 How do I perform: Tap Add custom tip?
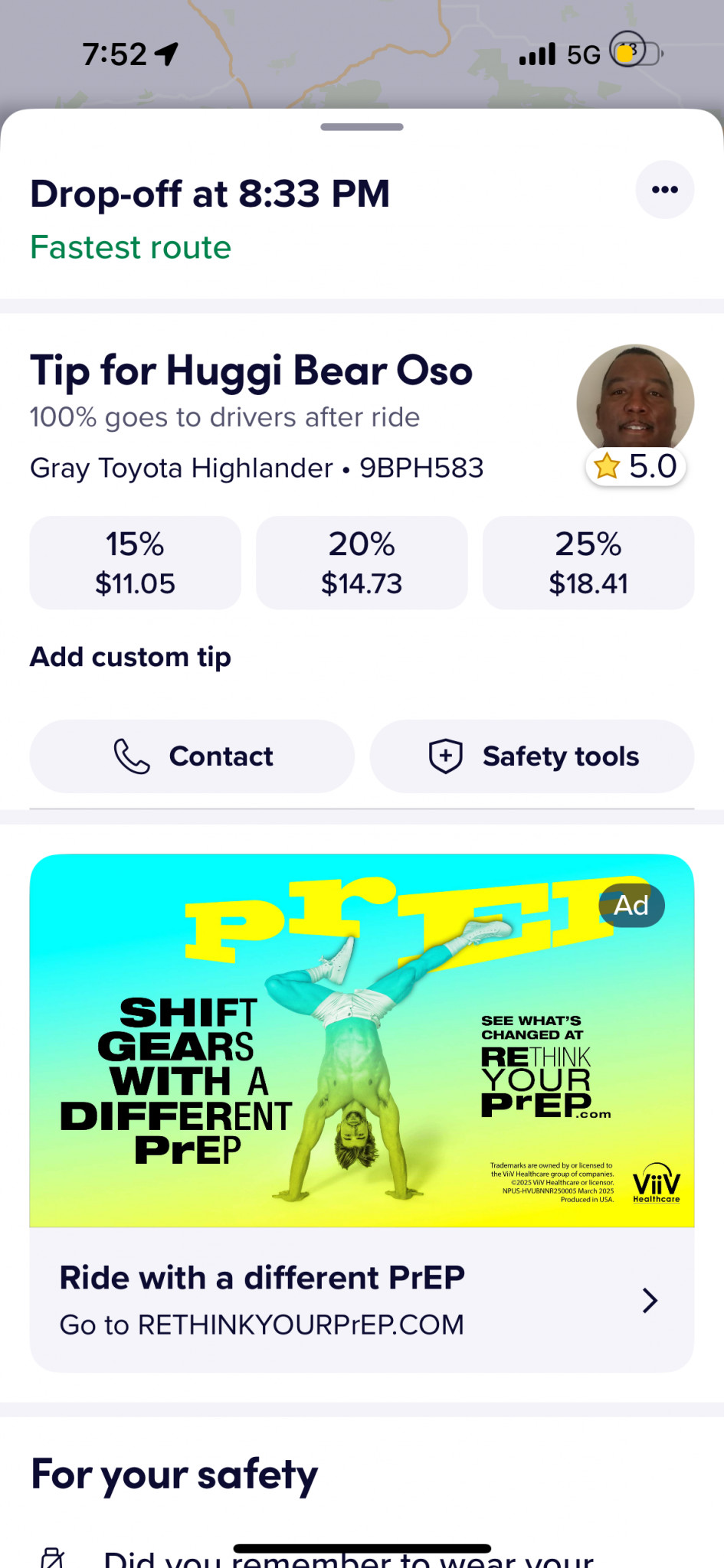[x=130, y=657]
